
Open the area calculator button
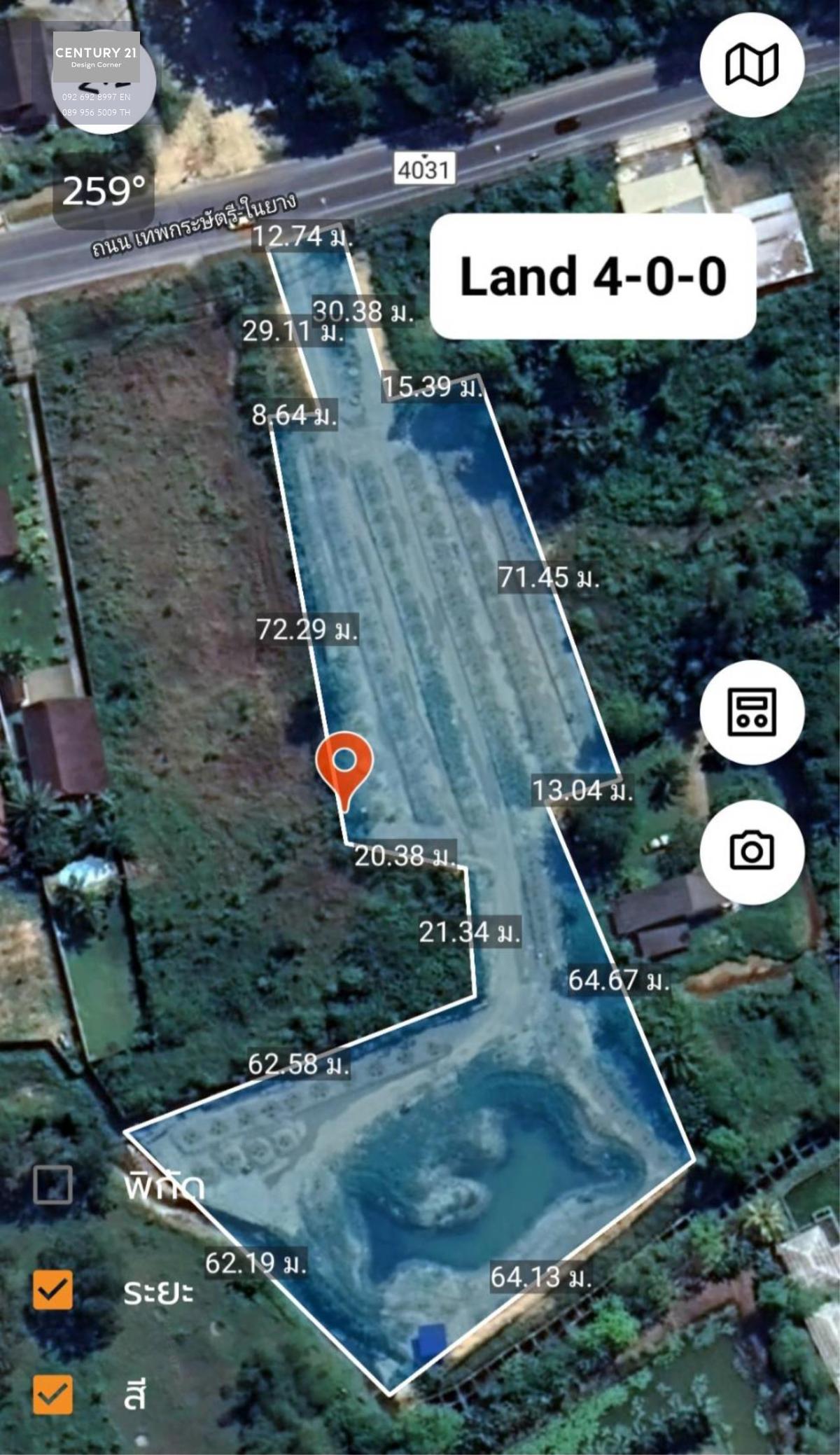tap(752, 712)
